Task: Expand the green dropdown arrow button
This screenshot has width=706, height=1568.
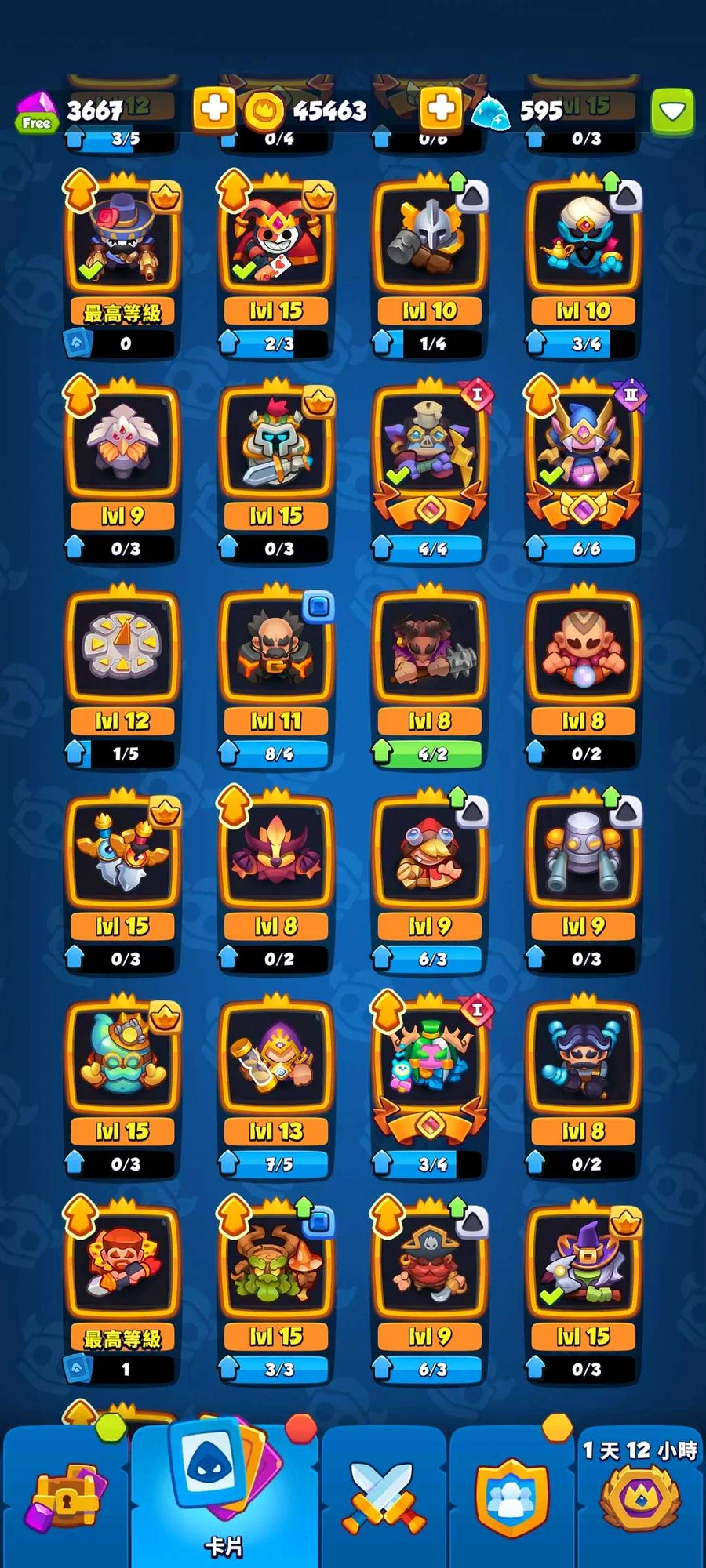Action: pos(672,112)
